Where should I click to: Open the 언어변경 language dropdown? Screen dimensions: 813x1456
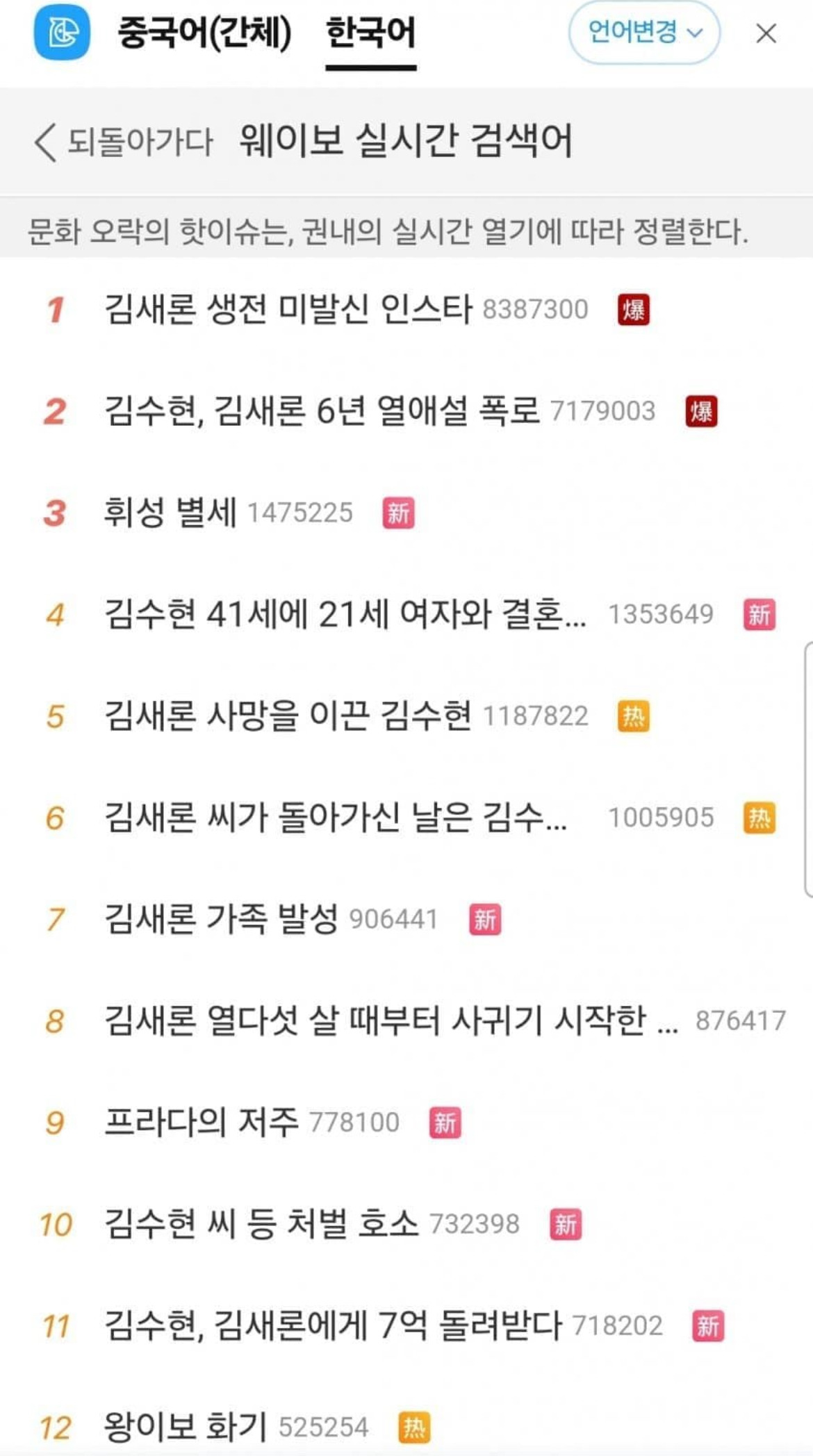(x=644, y=33)
